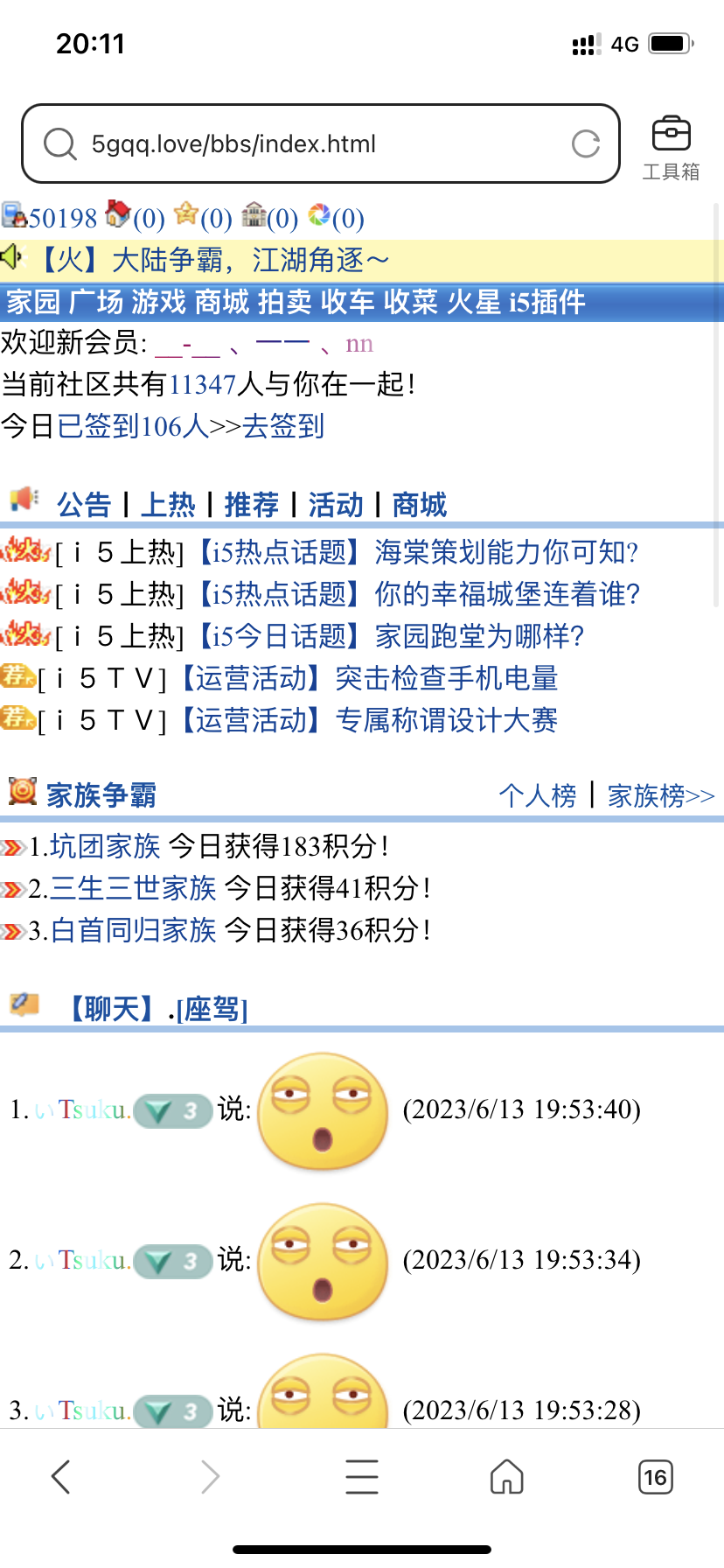Select the 推荐 tab
The height and width of the screenshot is (1568, 724).
(x=251, y=505)
